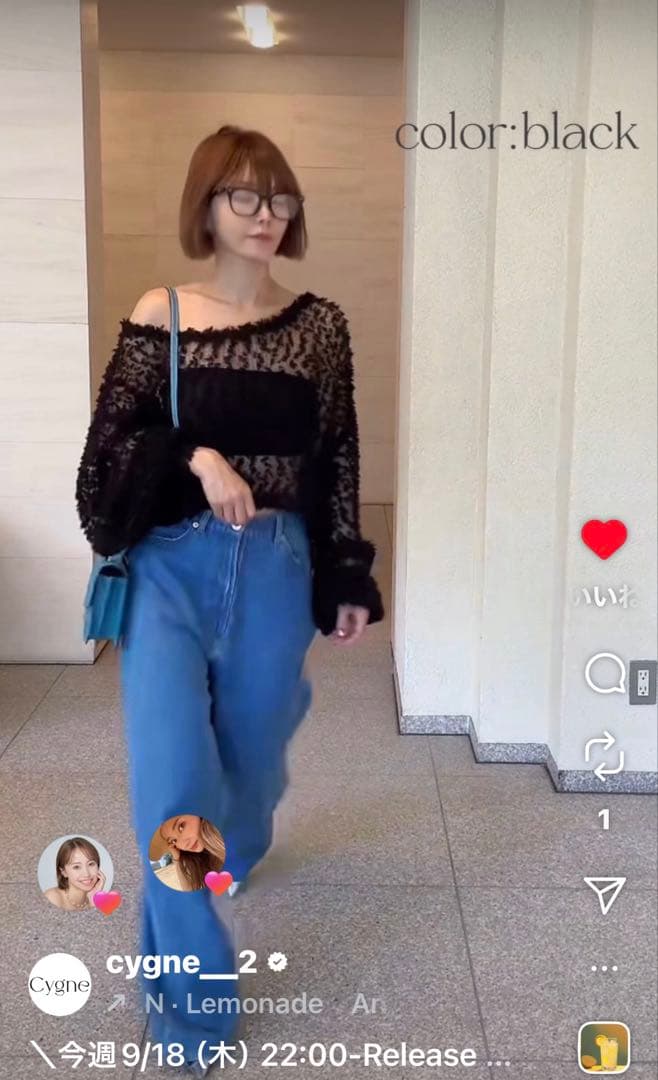The image size is (658, 1080).
Task: Repost this reel
Action: tap(604, 757)
